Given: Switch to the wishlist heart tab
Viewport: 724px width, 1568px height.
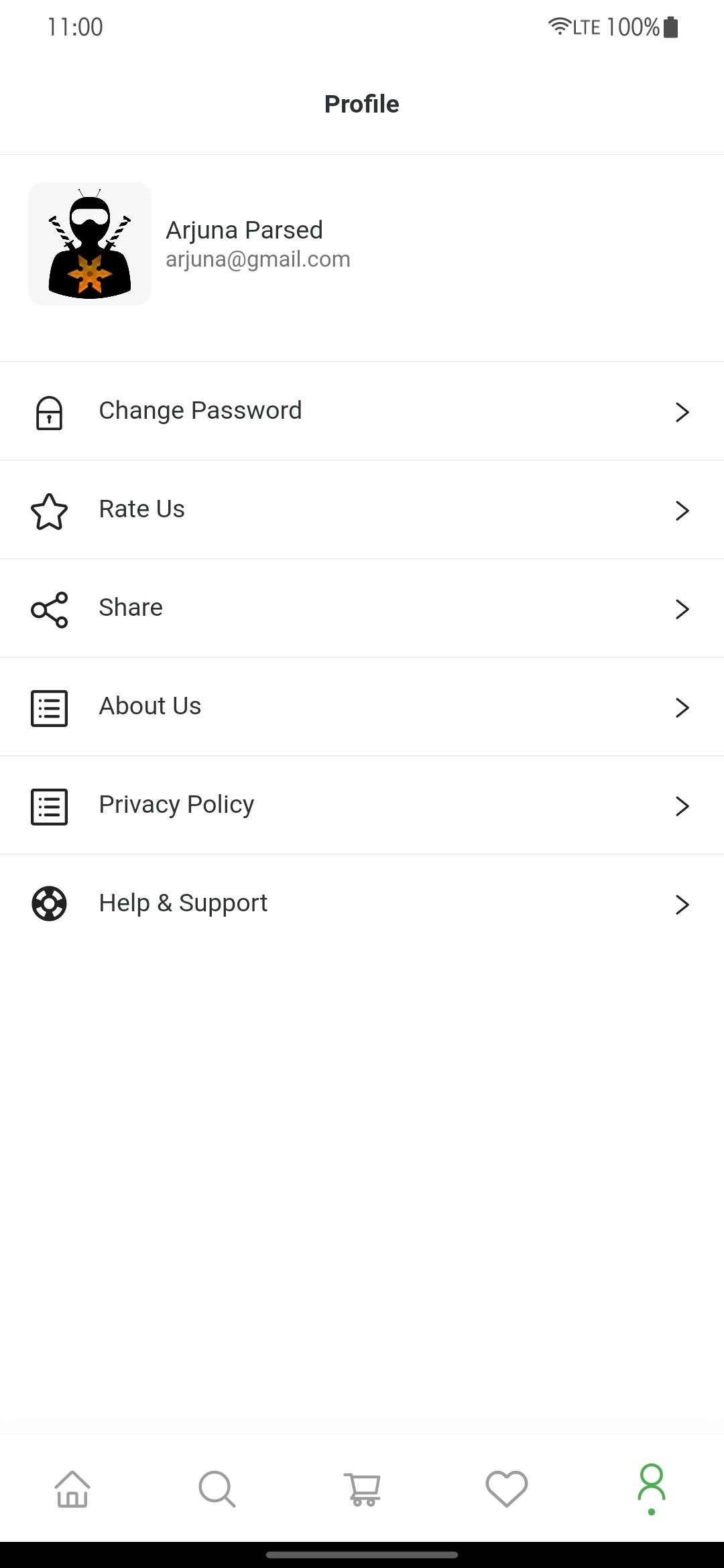Looking at the screenshot, I should pos(507,1489).
